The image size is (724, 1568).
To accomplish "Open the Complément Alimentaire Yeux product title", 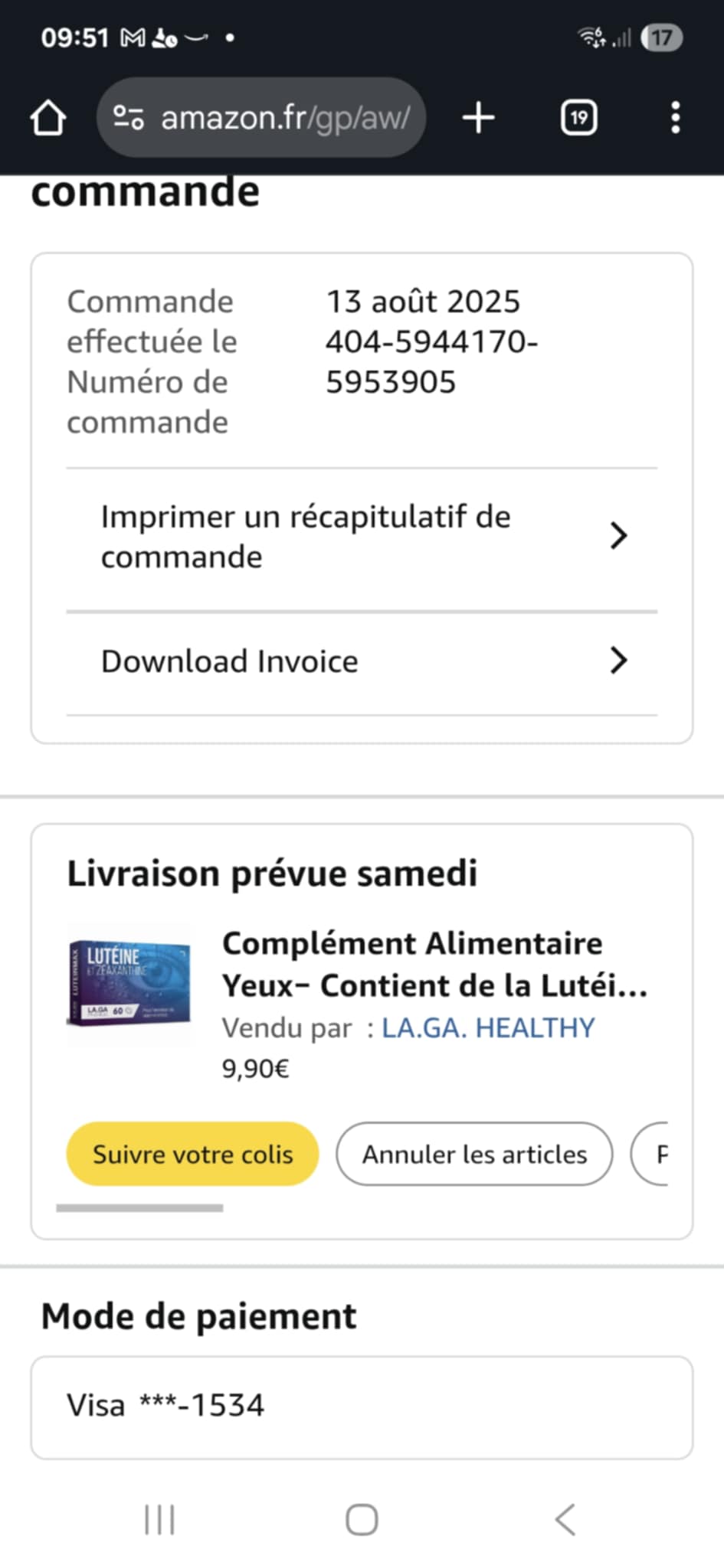I will [434, 964].
